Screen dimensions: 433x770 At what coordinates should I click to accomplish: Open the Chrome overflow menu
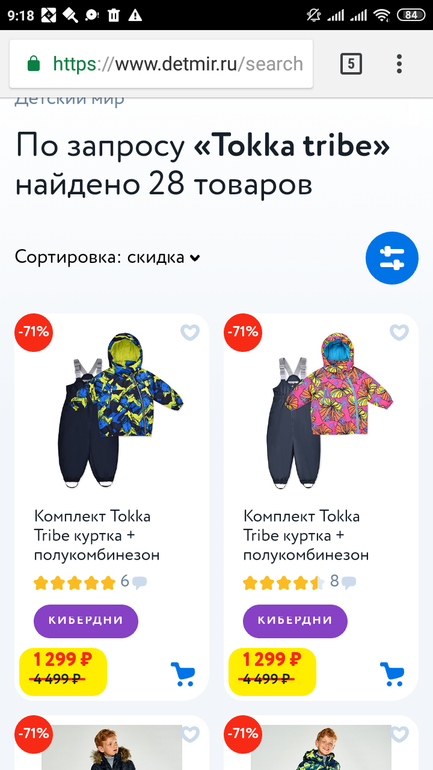coord(399,64)
